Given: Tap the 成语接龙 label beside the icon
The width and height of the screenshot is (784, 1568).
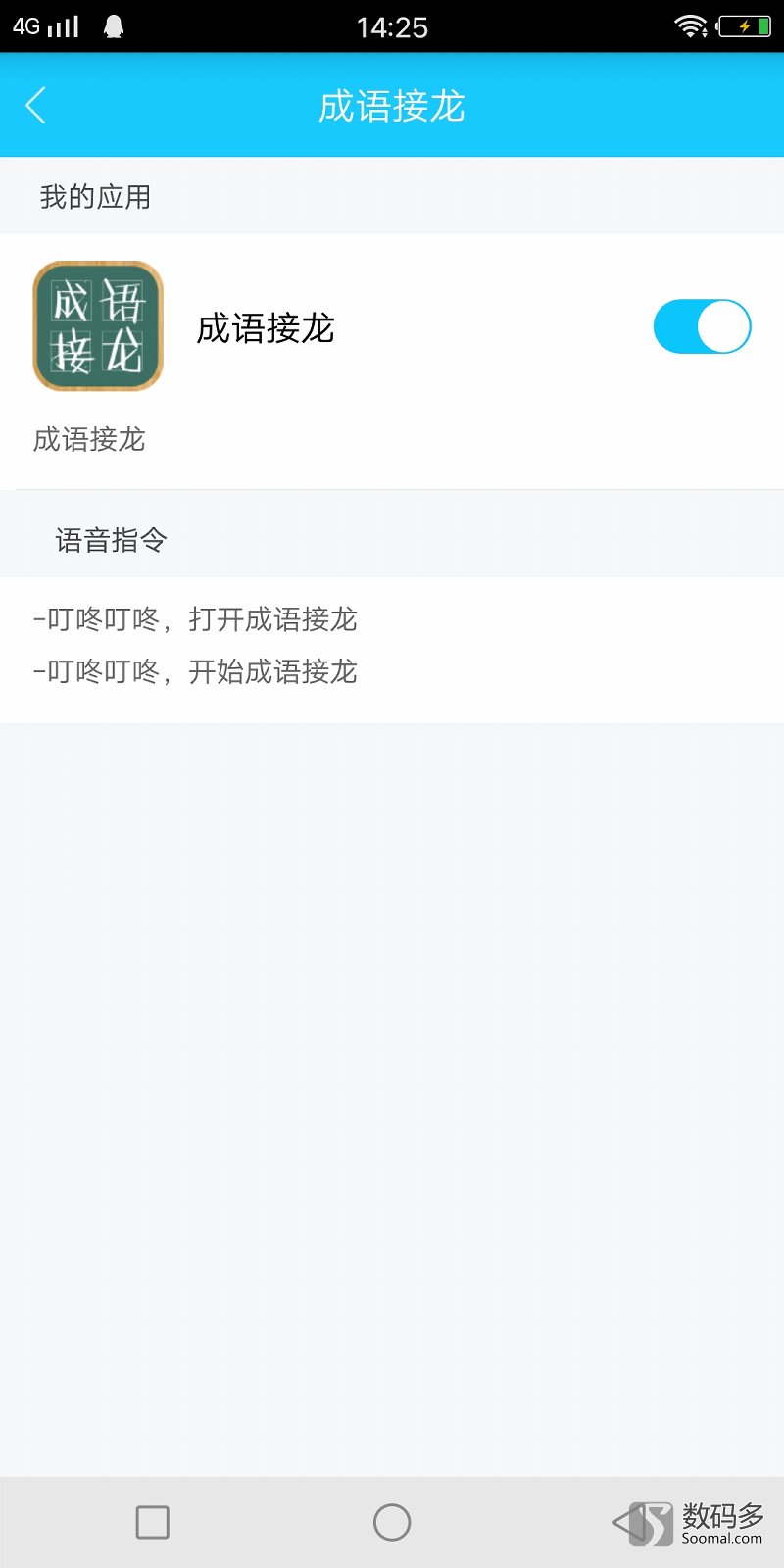Looking at the screenshot, I should coord(266,329).
